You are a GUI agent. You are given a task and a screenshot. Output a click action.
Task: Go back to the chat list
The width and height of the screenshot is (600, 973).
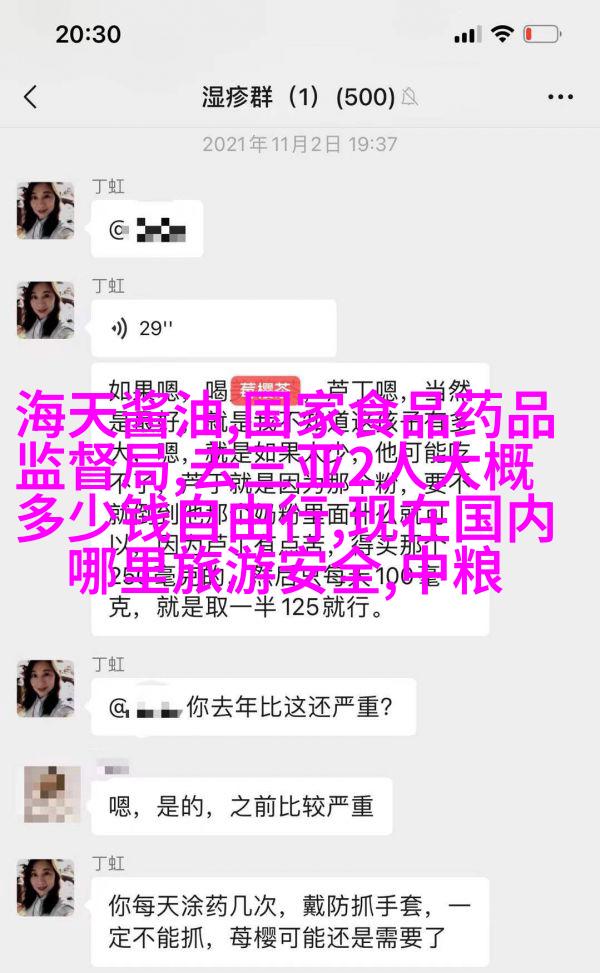[x=31, y=97]
